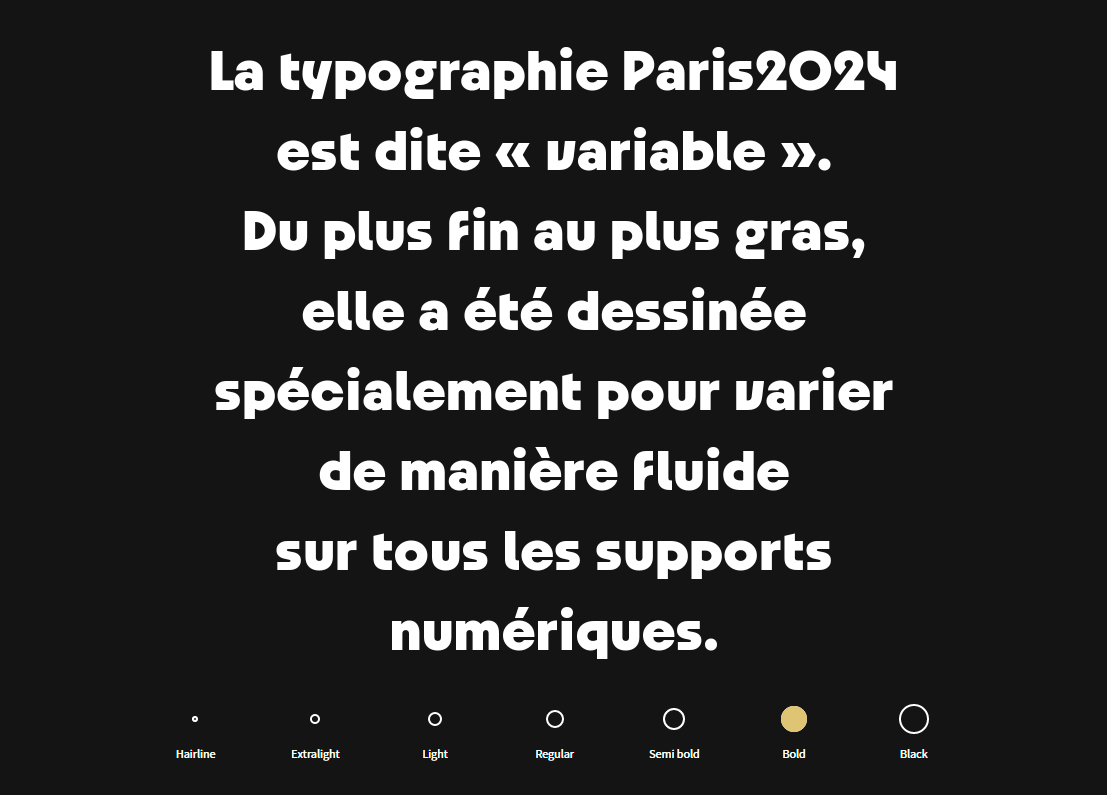Change the font weight to Black

click(x=914, y=719)
